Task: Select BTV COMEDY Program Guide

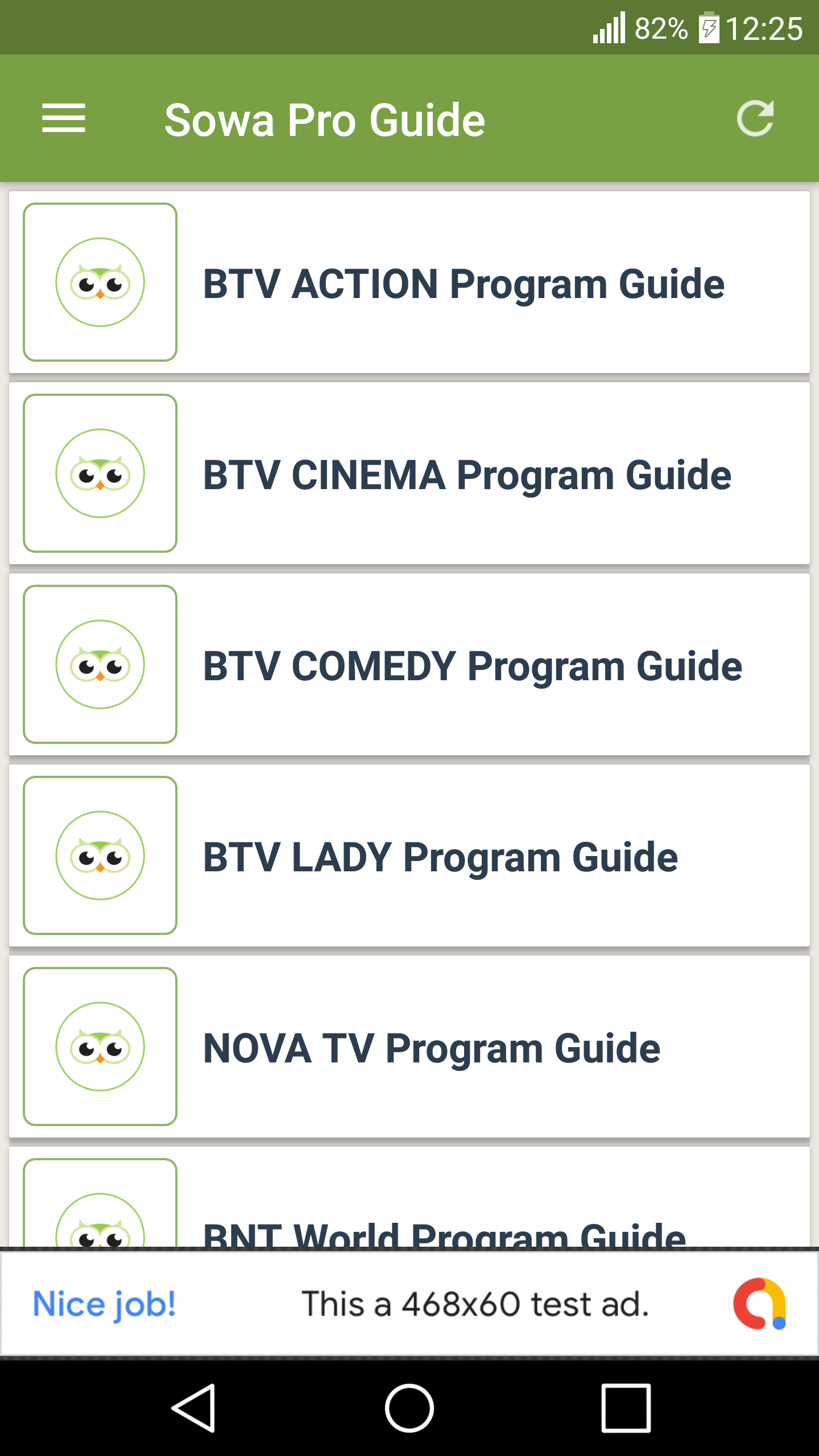Action: click(409, 664)
